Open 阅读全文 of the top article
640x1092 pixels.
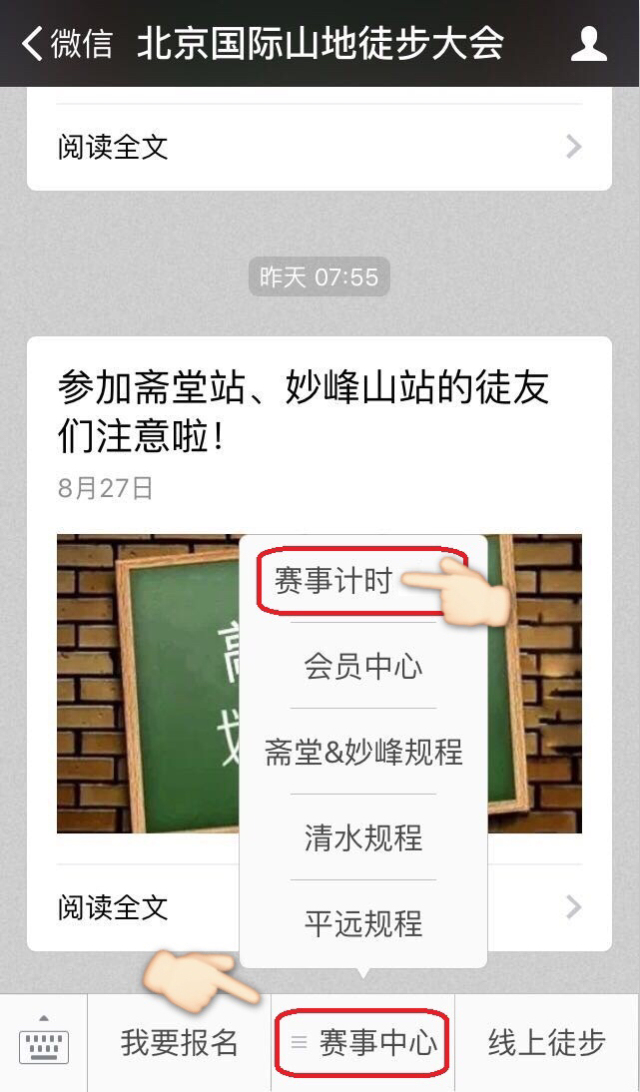pos(318,148)
